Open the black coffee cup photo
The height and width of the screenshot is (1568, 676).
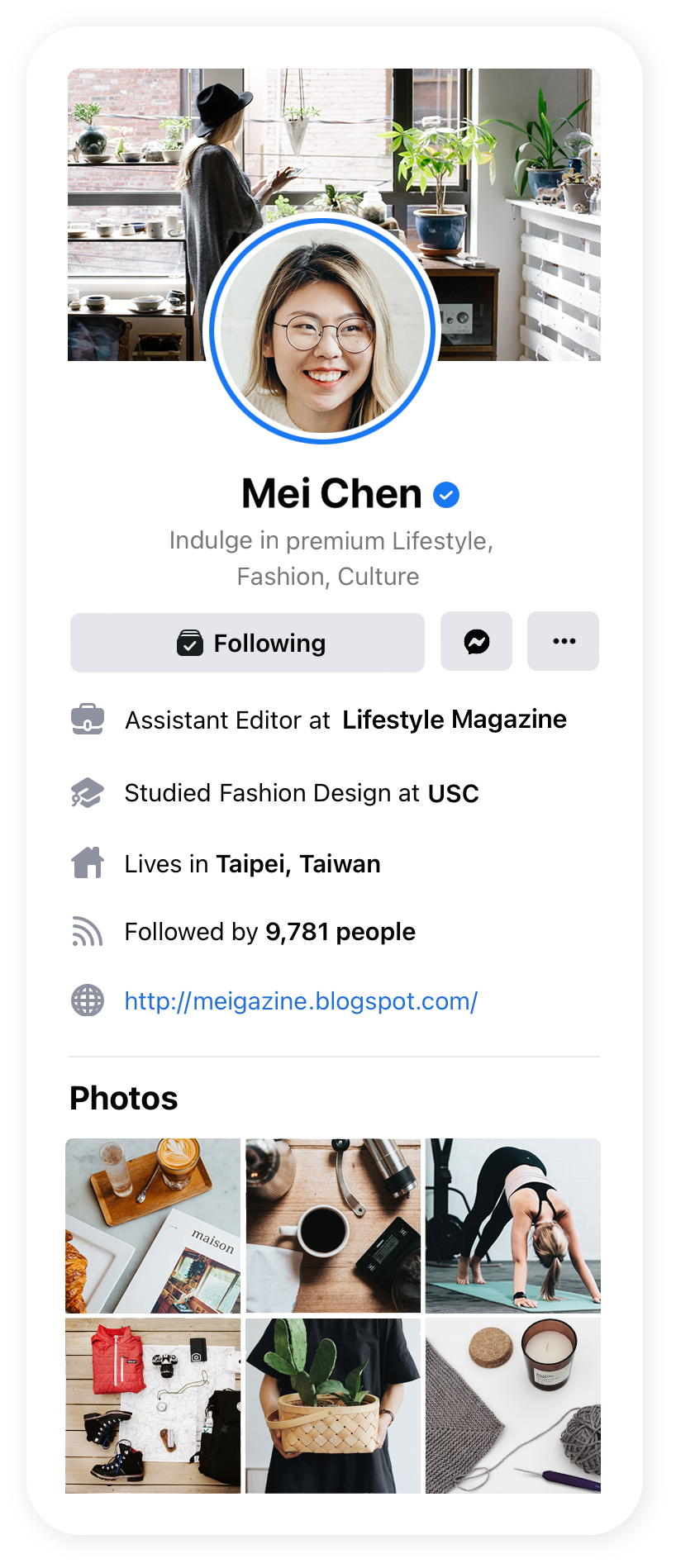point(333,1226)
